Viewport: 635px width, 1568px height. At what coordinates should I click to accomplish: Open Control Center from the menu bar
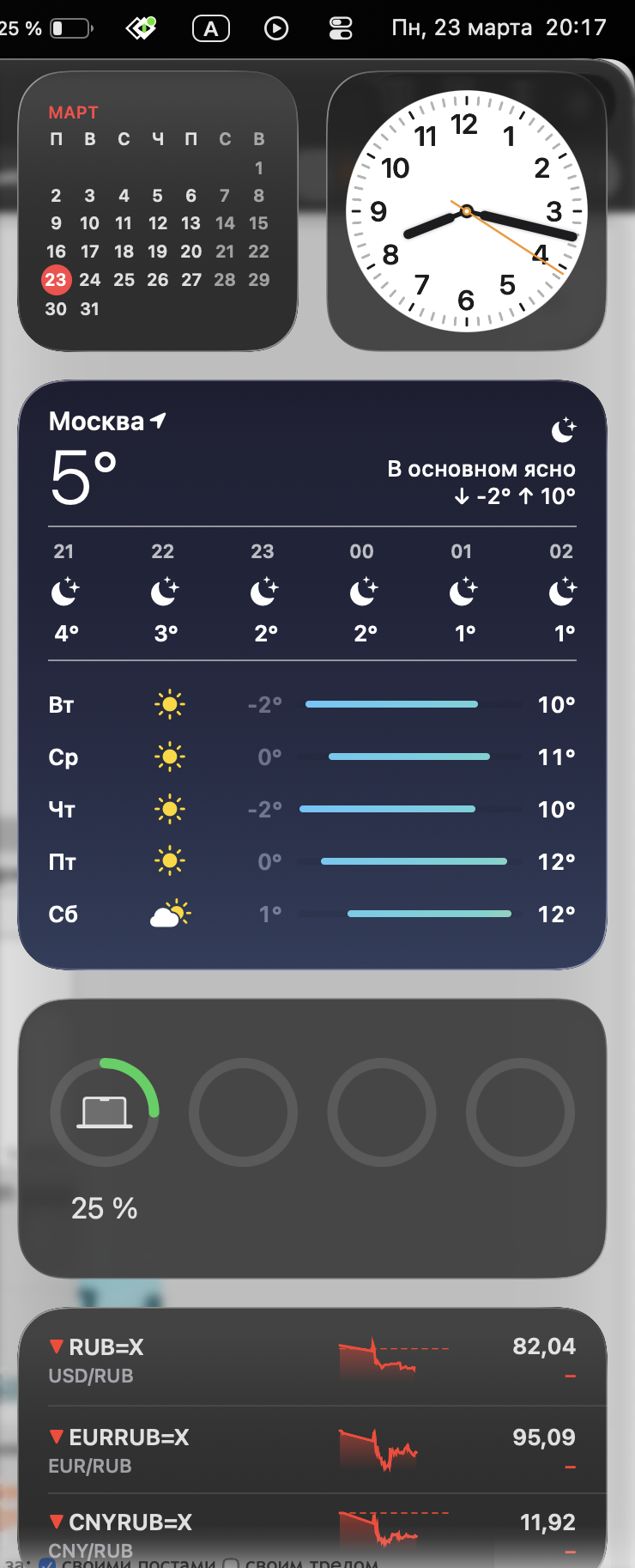[341, 28]
